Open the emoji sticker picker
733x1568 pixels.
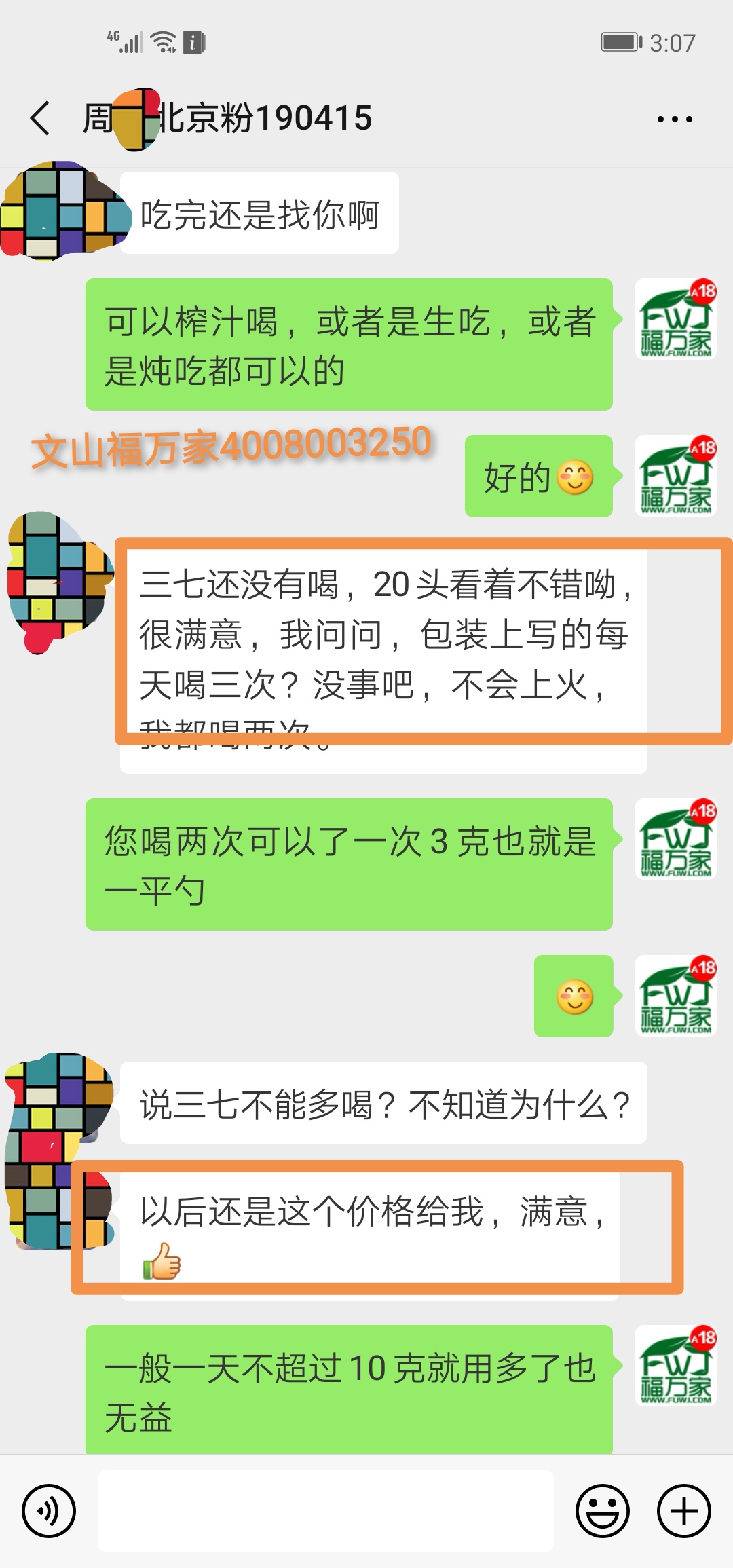pyautogui.click(x=602, y=1511)
